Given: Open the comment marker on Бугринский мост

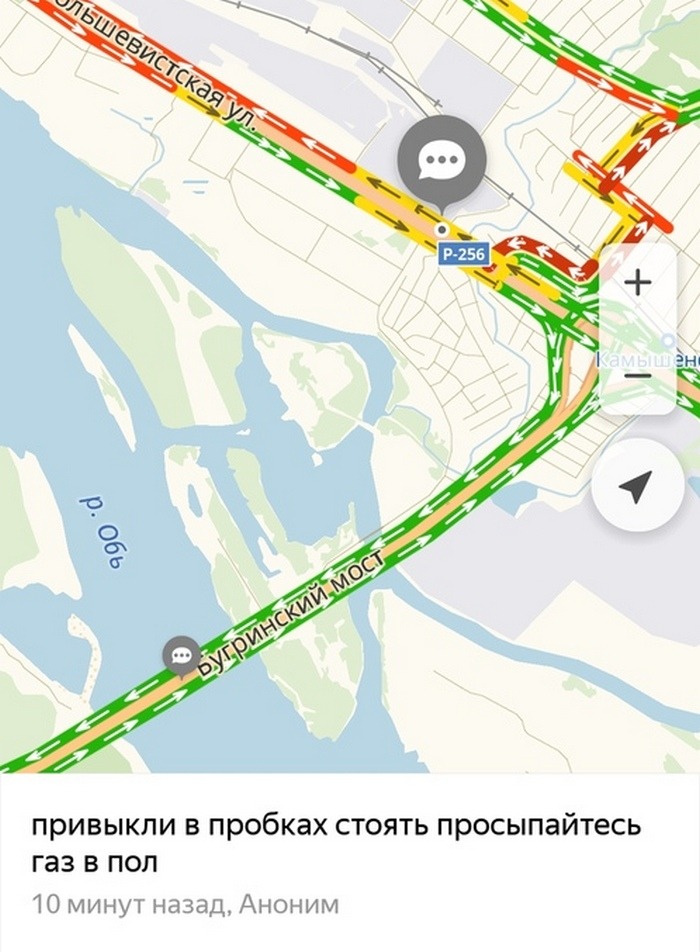Looking at the screenshot, I should [181, 656].
